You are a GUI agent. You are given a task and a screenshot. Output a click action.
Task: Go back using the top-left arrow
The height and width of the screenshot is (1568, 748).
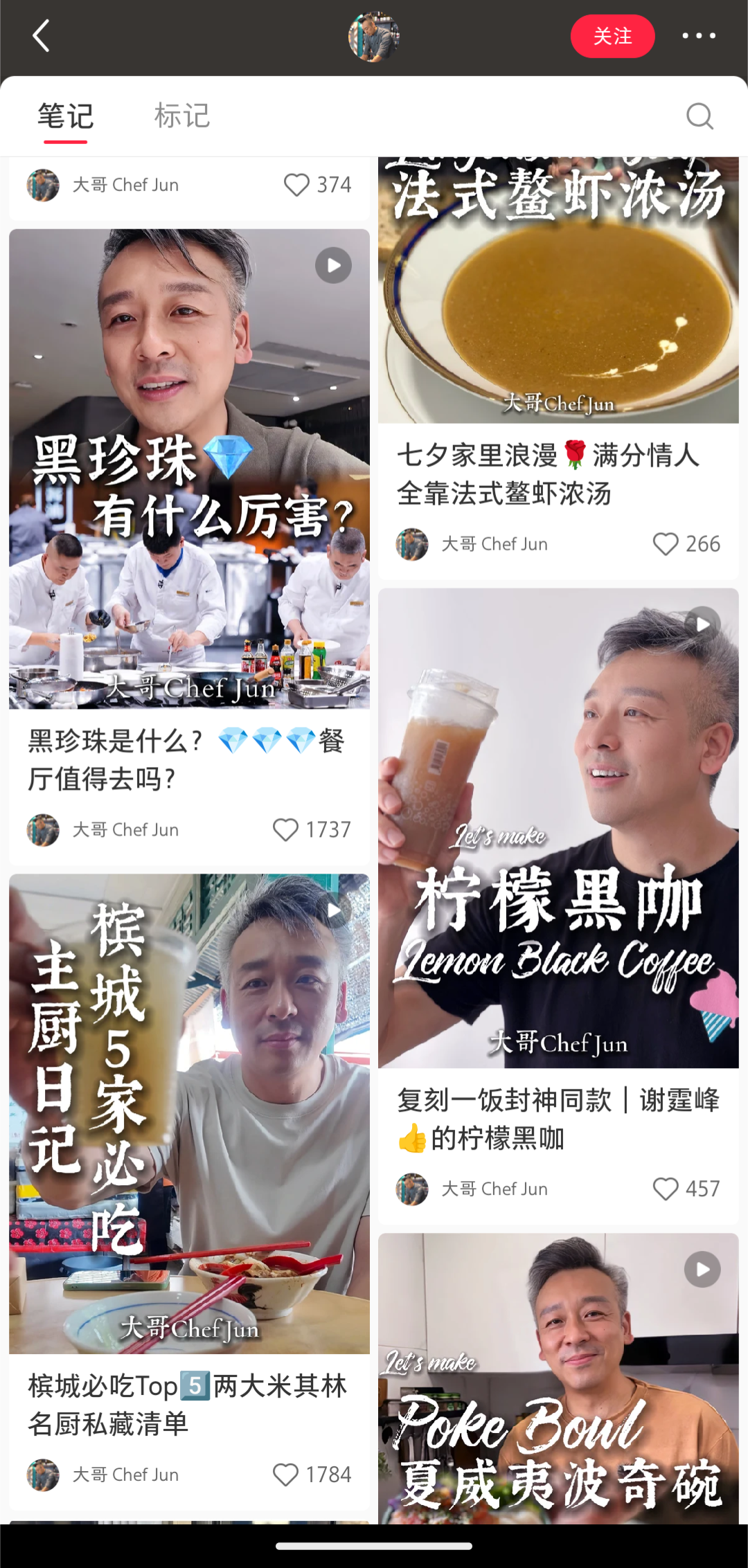pos(42,36)
